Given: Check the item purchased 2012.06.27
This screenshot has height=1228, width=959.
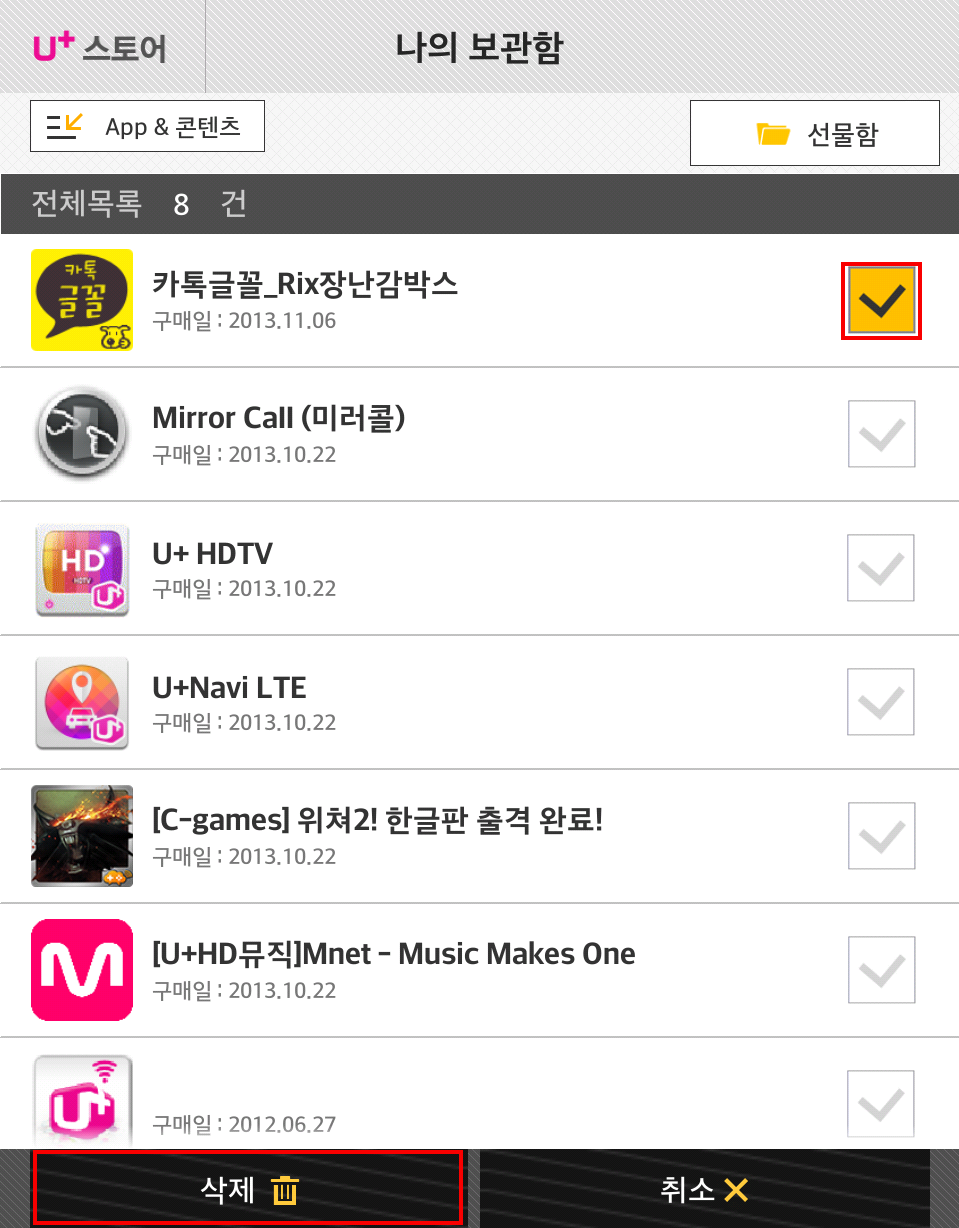Looking at the screenshot, I should [x=881, y=1104].
